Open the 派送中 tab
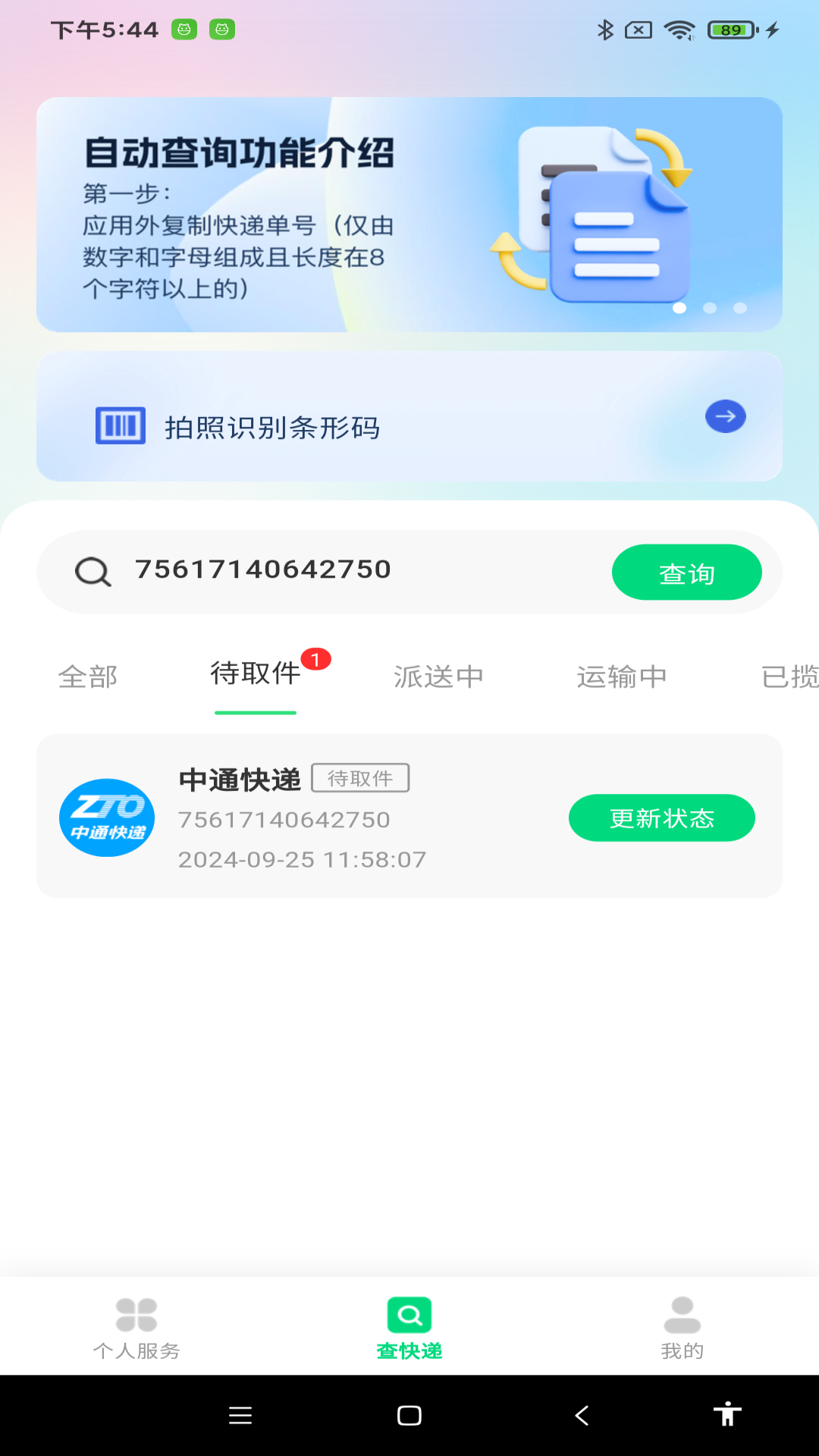The width and height of the screenshot is (819, 1456). (438, 677)
